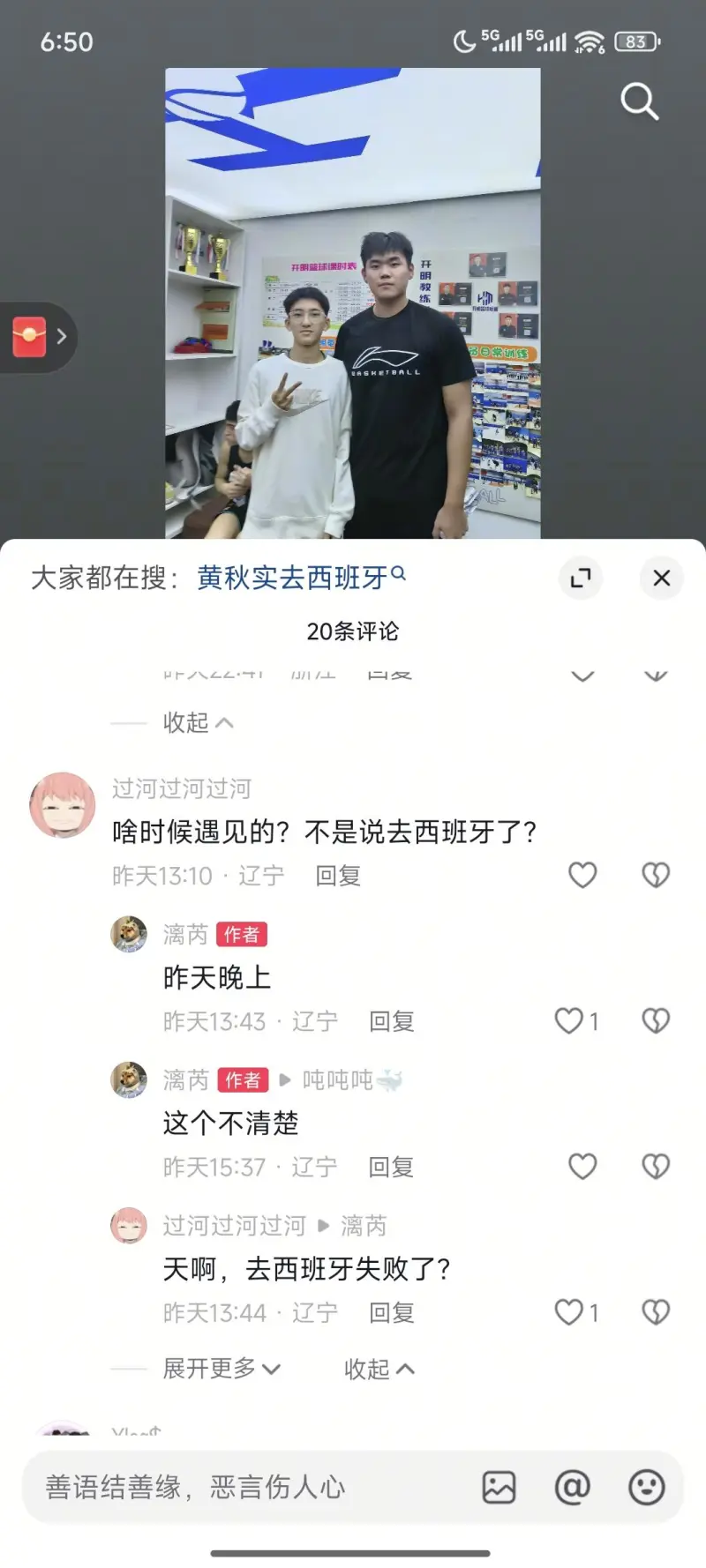Search the trending term 黄秋实去西班牙

300,578
